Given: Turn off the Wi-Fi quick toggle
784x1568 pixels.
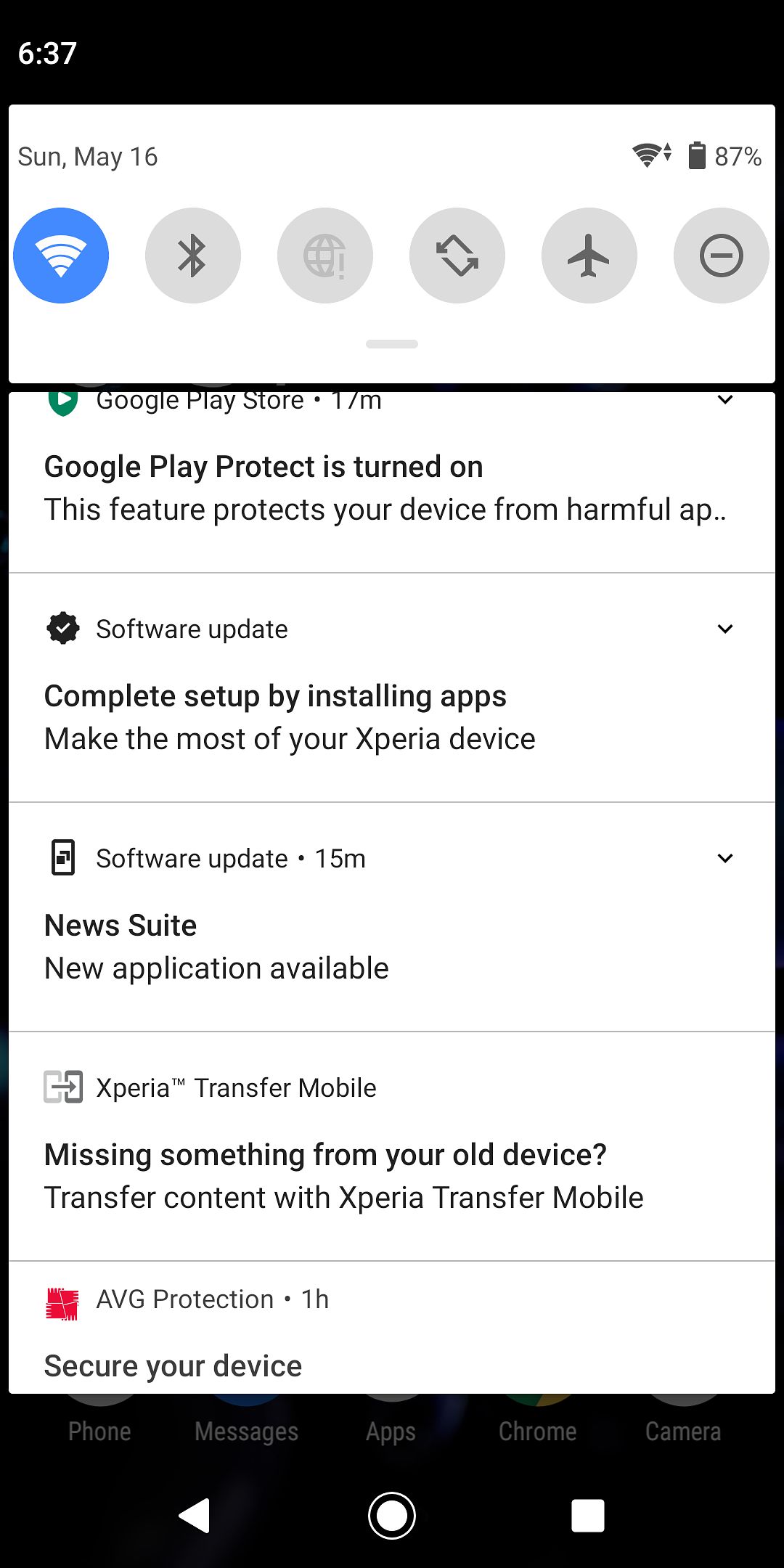Looking at the screenshot, I should (x=61, y=256).
